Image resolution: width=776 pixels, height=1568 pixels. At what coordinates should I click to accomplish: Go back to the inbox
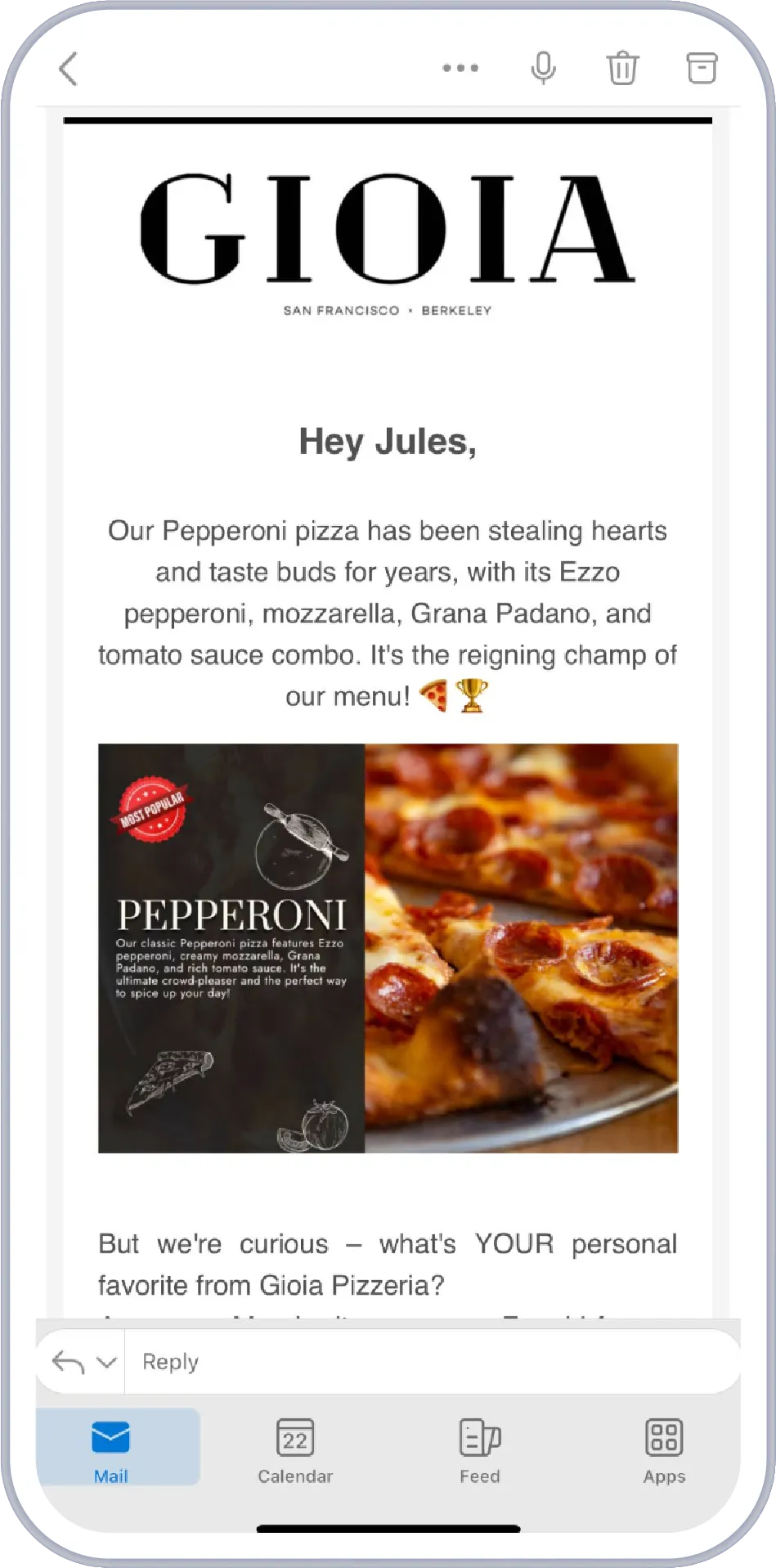click(x=69, y=69)
